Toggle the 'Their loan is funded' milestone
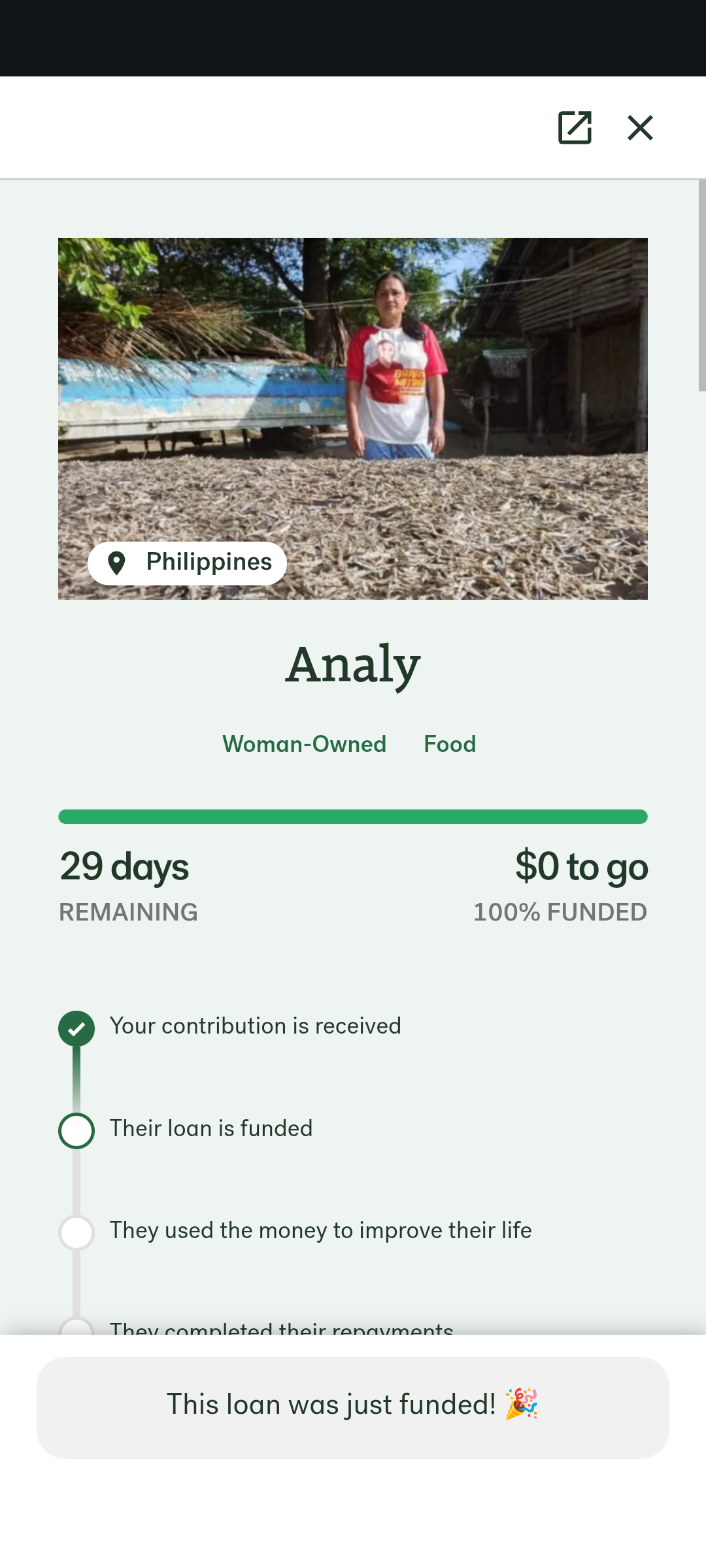This screenshot has width=706, height=1568. (x=211, y=1129)
